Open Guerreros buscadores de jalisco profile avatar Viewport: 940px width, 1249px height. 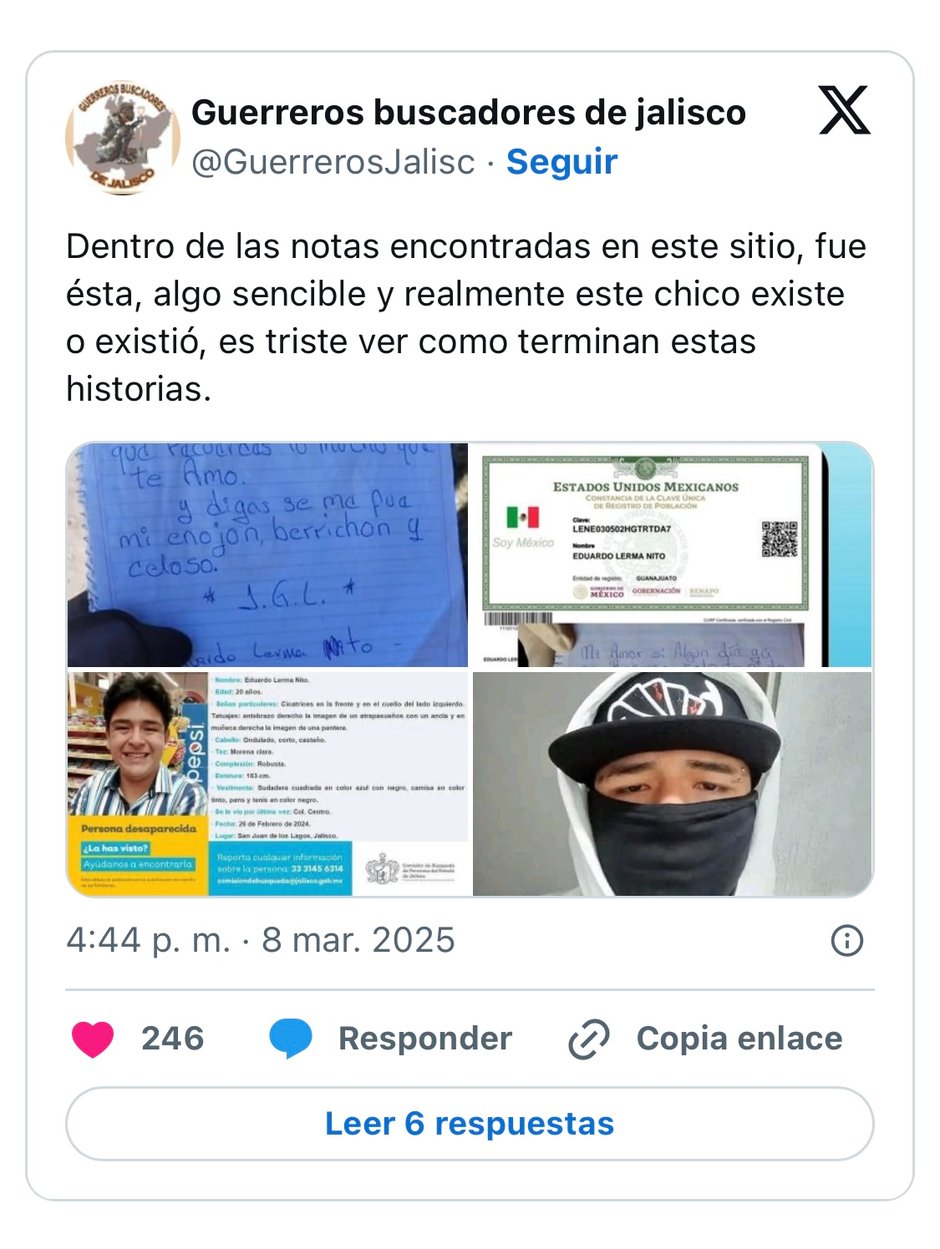click(123, 138)
